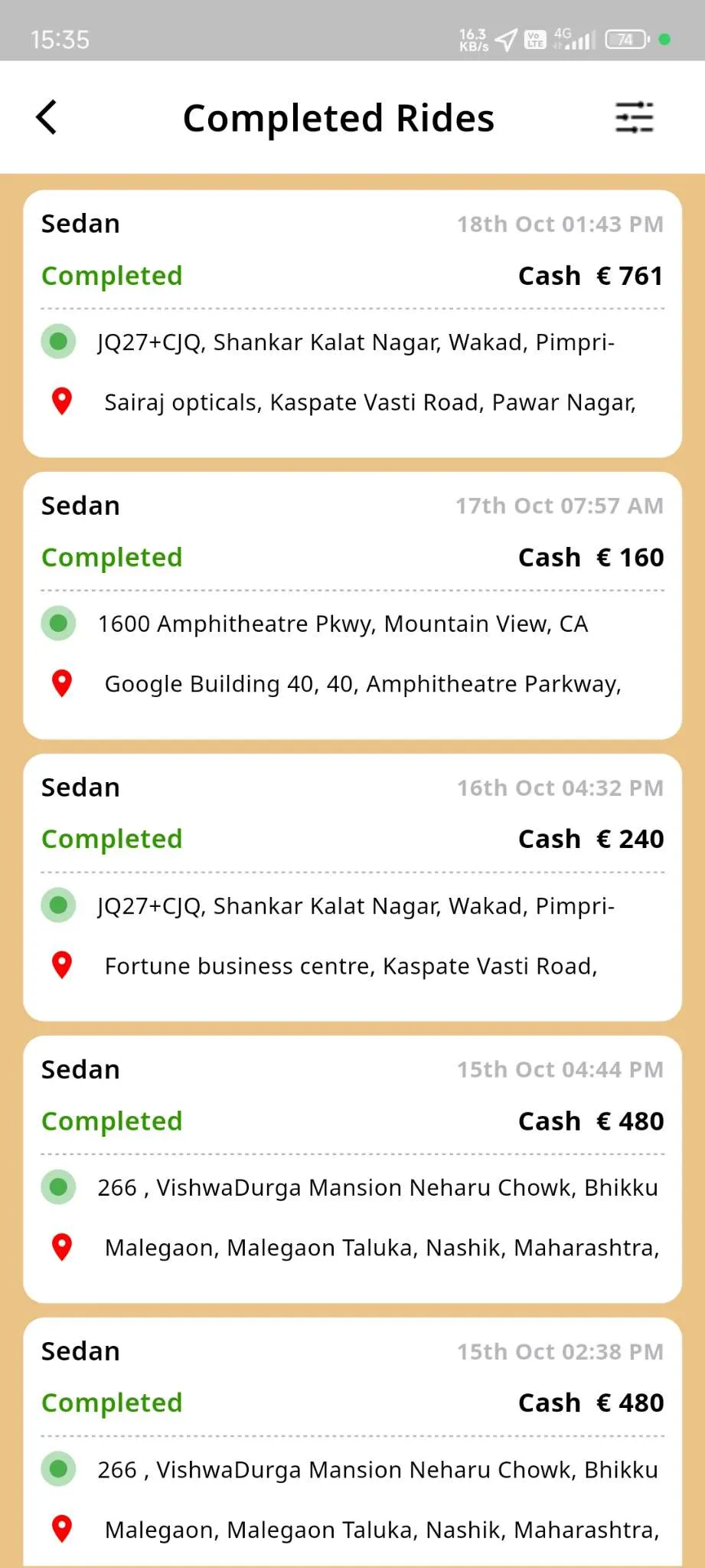Tap the Completed Rides title
Viewport: 705px width, 1568px height.
[x=338, y=117]
